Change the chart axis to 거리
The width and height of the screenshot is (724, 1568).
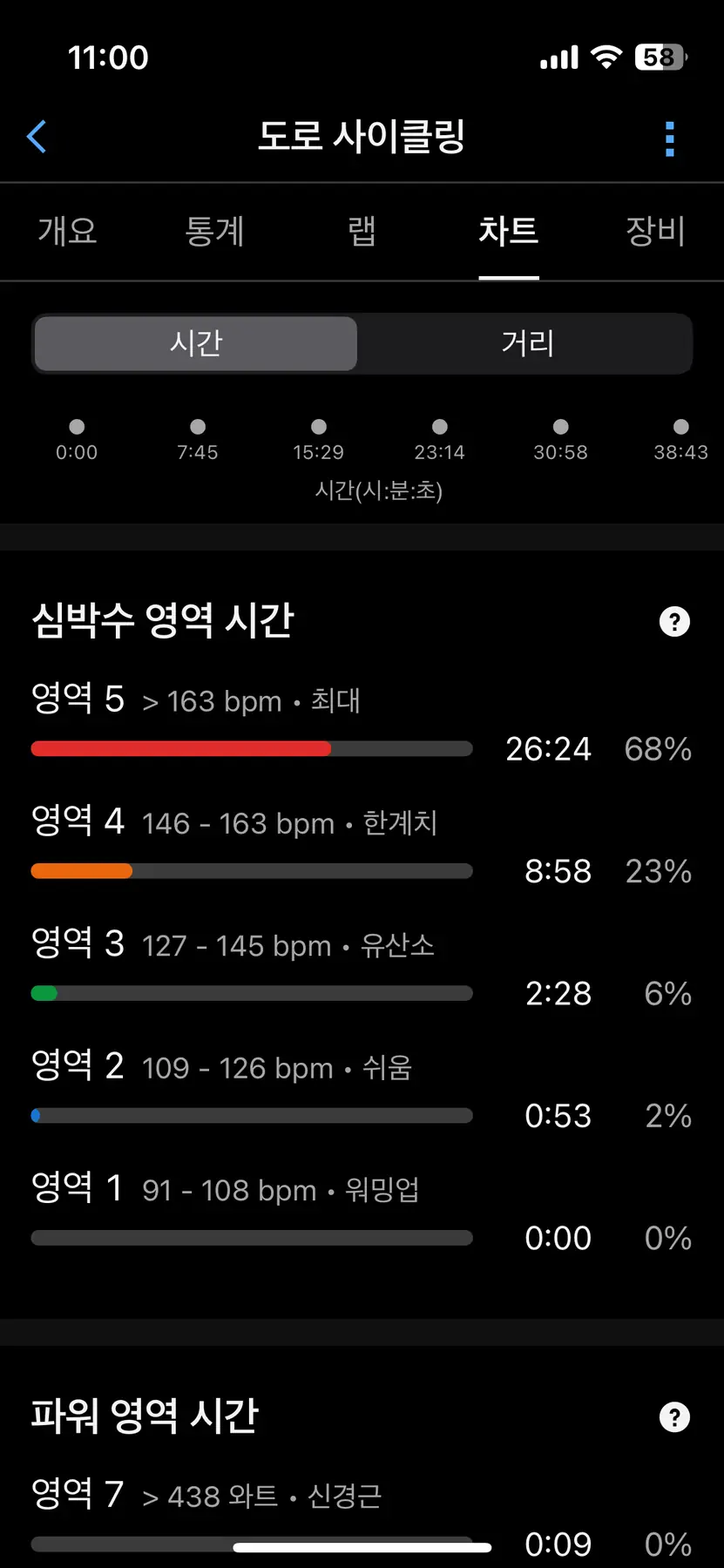pyautogui.click(x=527, y=343)
